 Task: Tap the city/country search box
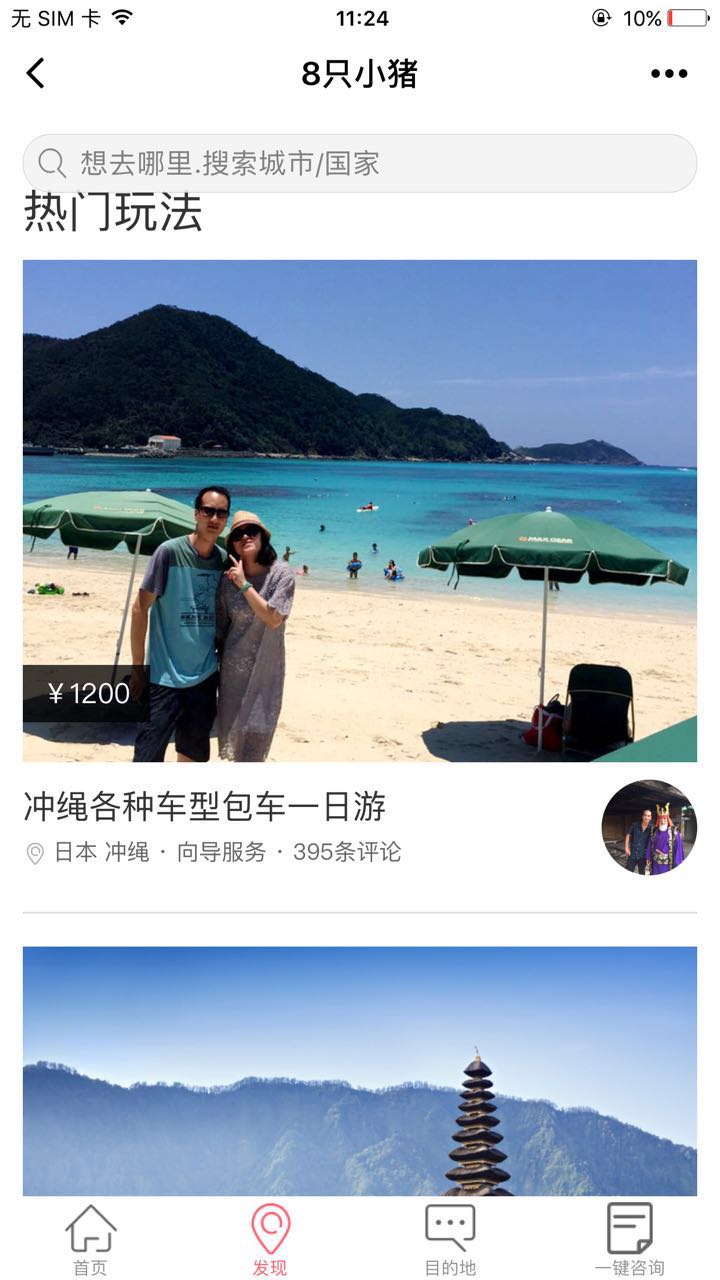(360, 163)
